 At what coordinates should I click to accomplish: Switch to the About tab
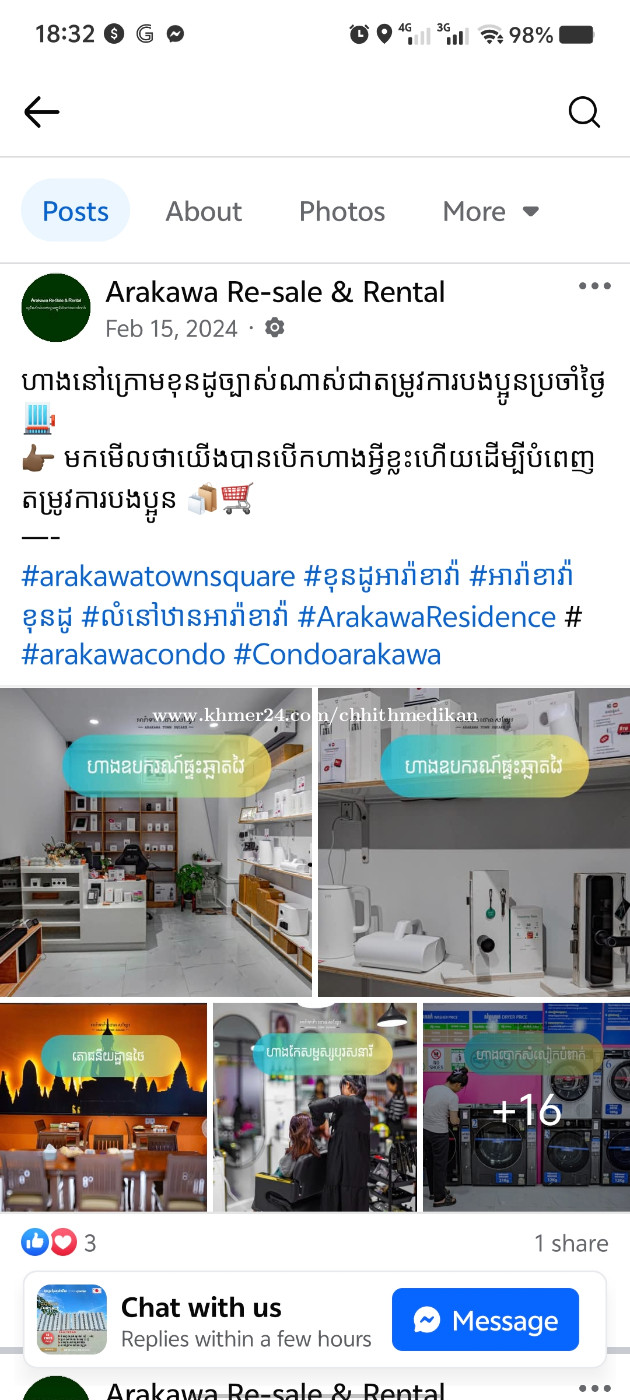tap(204, 211)
